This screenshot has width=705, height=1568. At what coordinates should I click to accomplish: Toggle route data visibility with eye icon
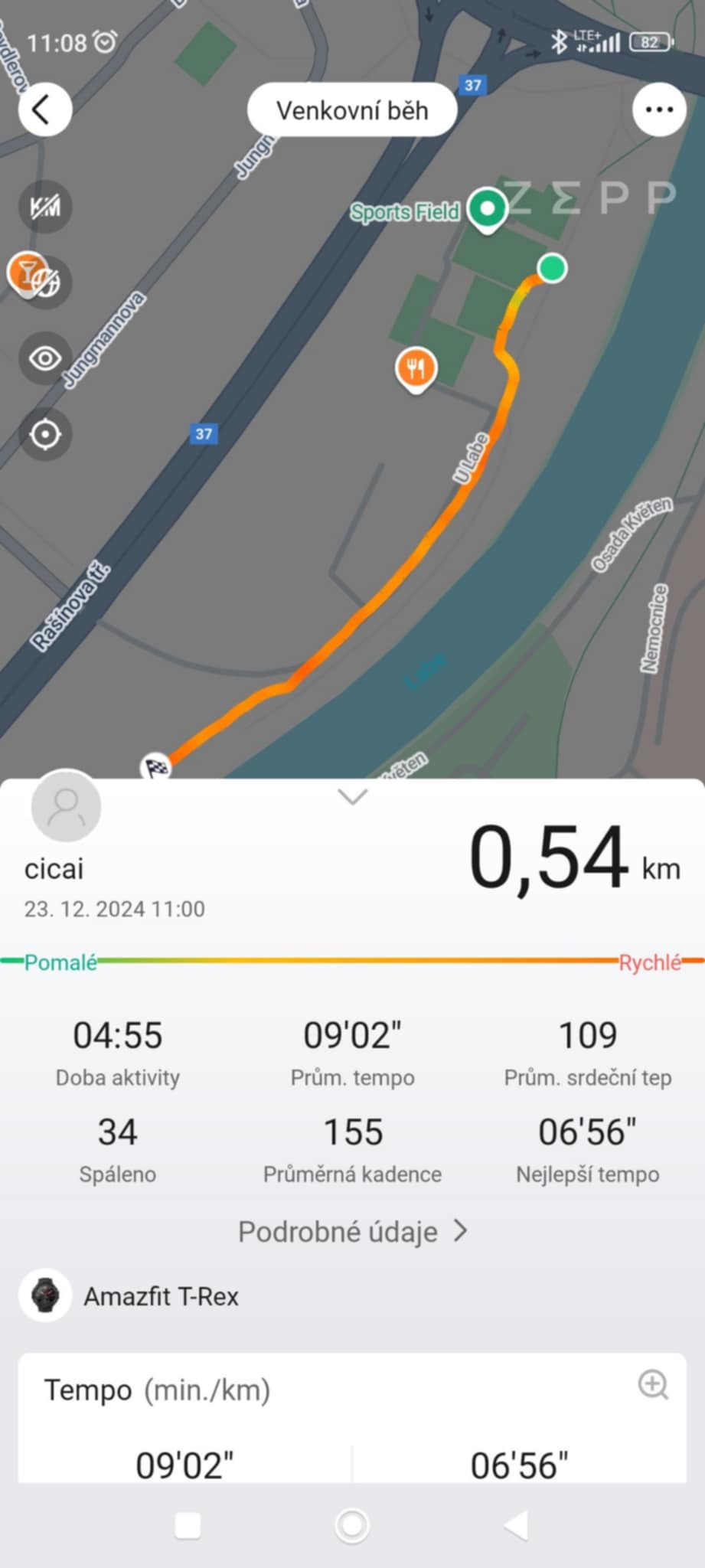click(45, 358)
